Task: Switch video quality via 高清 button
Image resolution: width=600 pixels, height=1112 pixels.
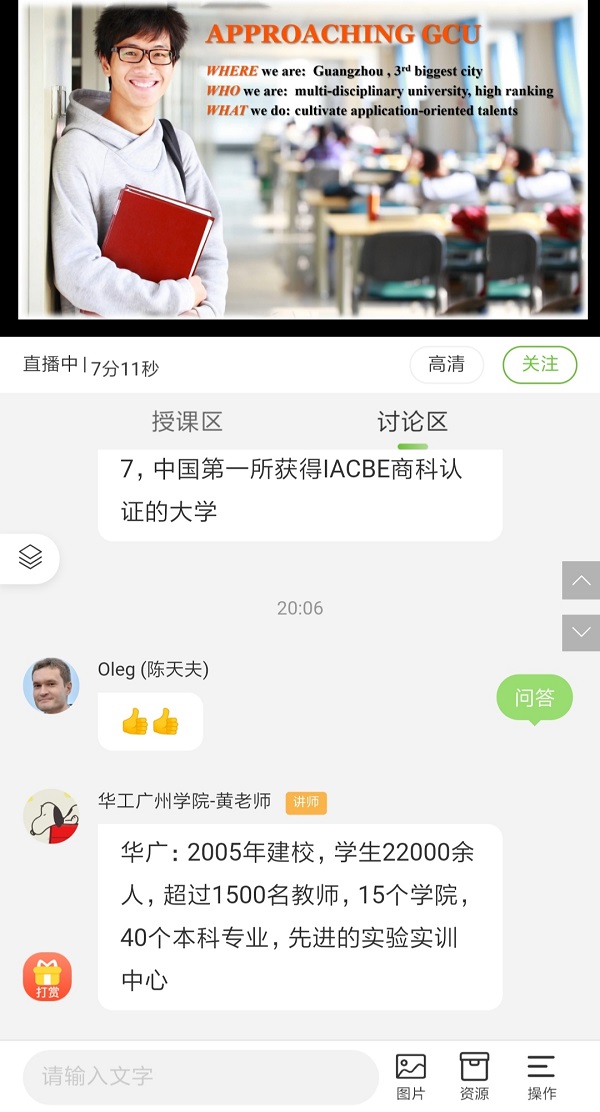Action: 446,365
